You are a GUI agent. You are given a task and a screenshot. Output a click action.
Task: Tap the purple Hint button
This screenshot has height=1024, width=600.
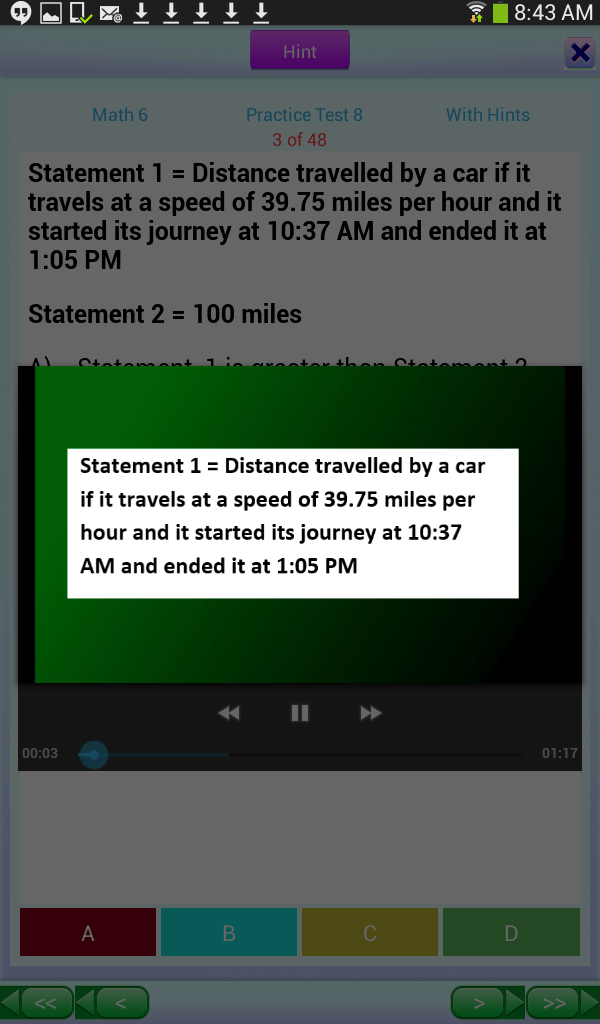pyautogui.click(x=300, y=50)
